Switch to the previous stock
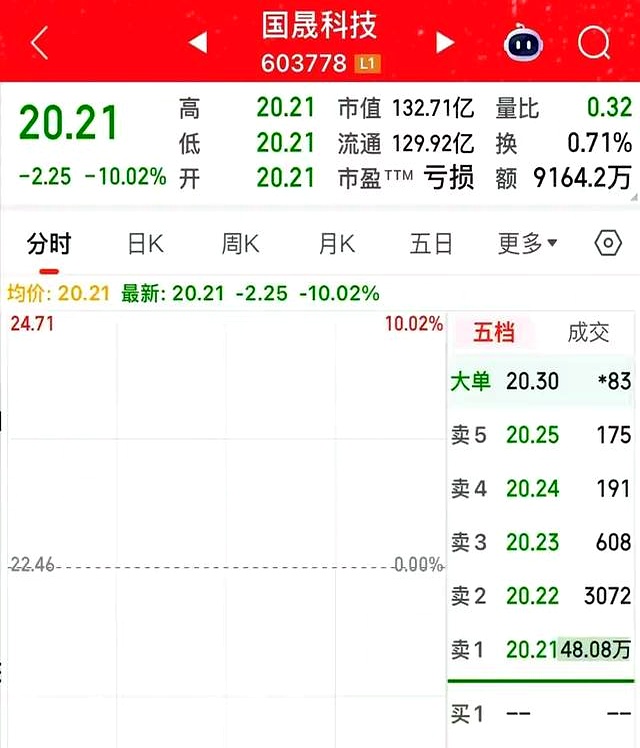Screen dimensions: 640x748 coord(198,43)
